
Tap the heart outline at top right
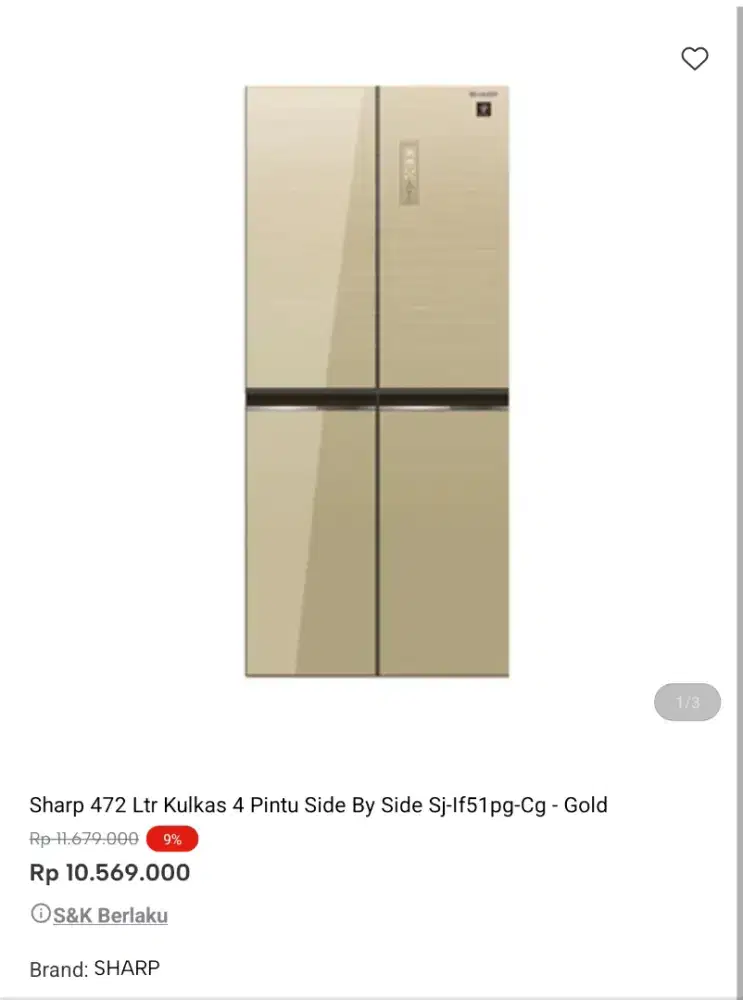696,59
